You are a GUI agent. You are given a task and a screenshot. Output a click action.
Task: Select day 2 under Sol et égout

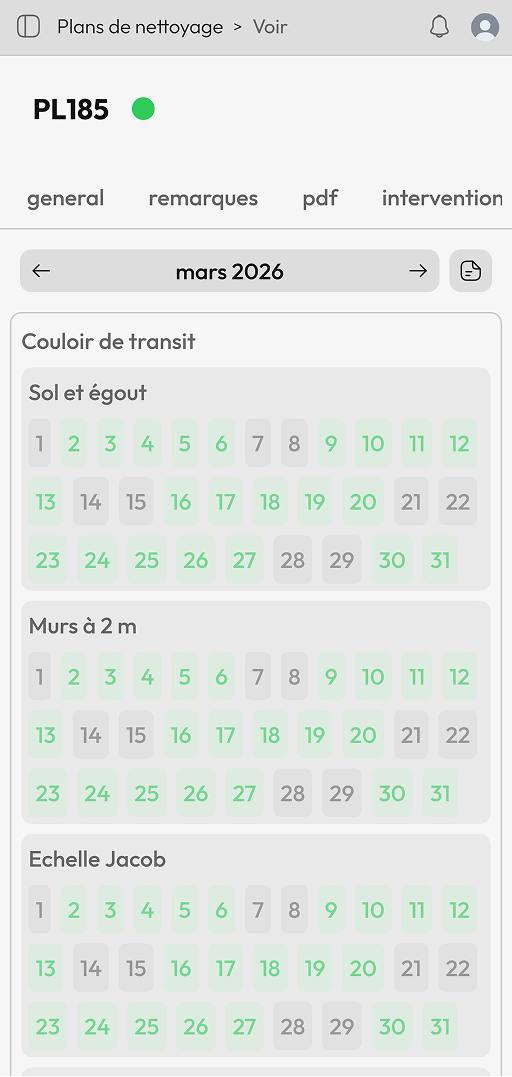[x=74, y=443]
